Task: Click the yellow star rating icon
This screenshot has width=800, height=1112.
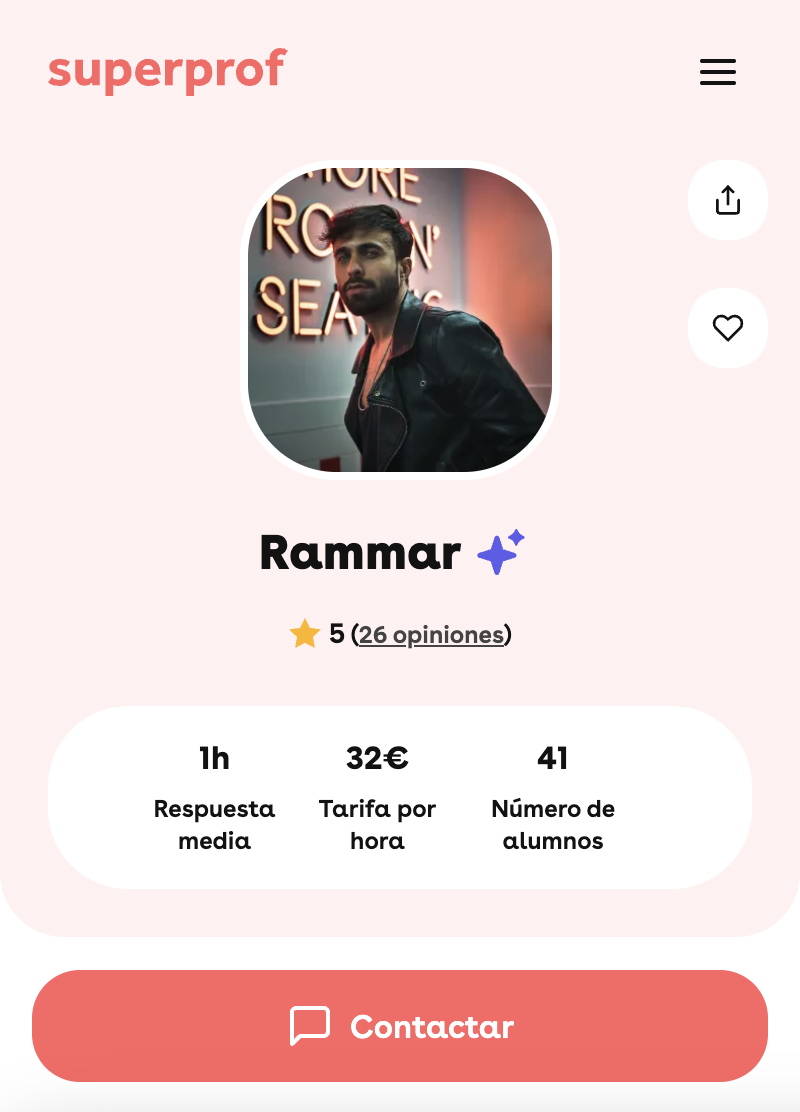Action: (305, 633)
